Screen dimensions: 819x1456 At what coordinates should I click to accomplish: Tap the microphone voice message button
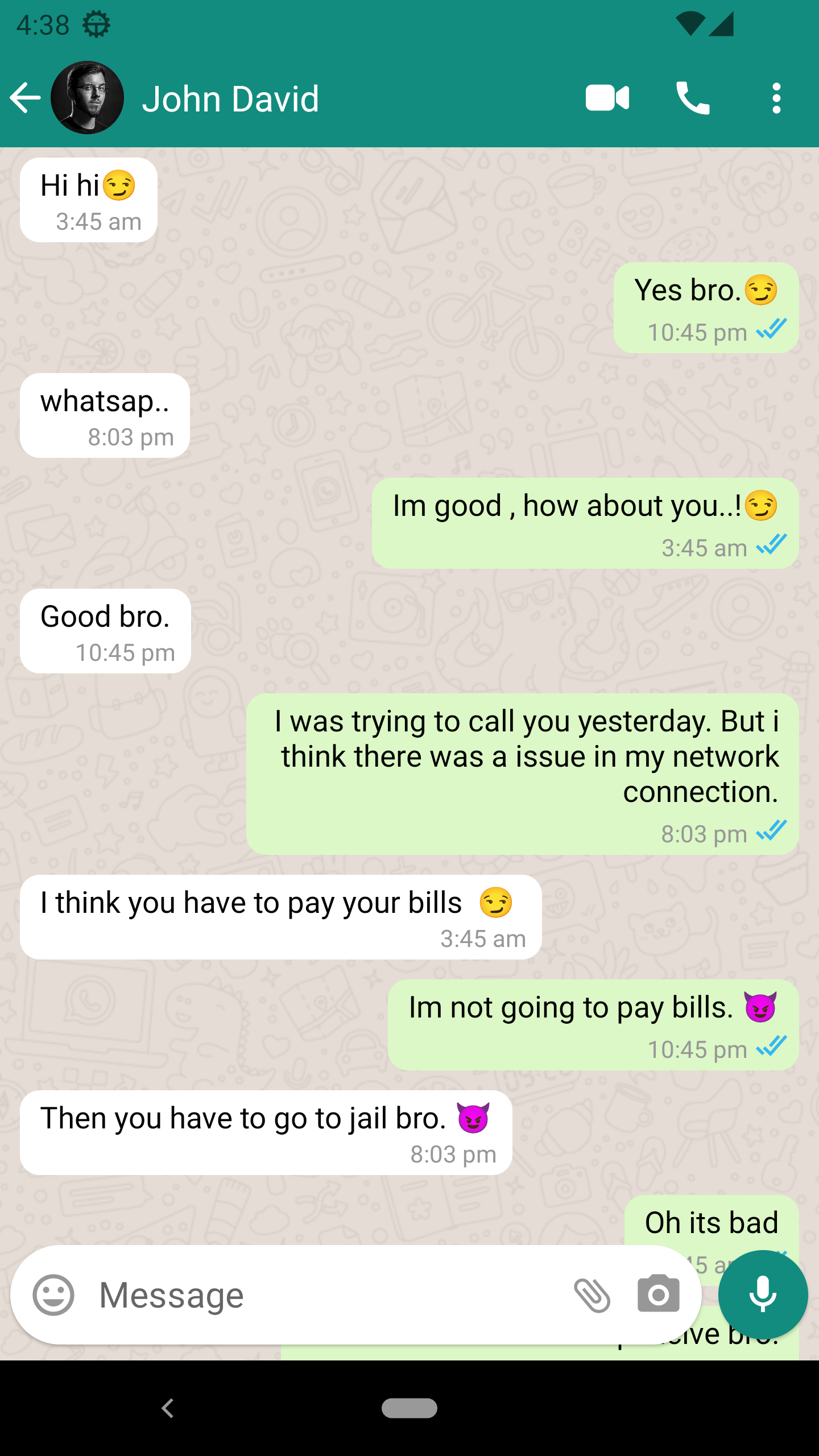[x=763, y=1295]
